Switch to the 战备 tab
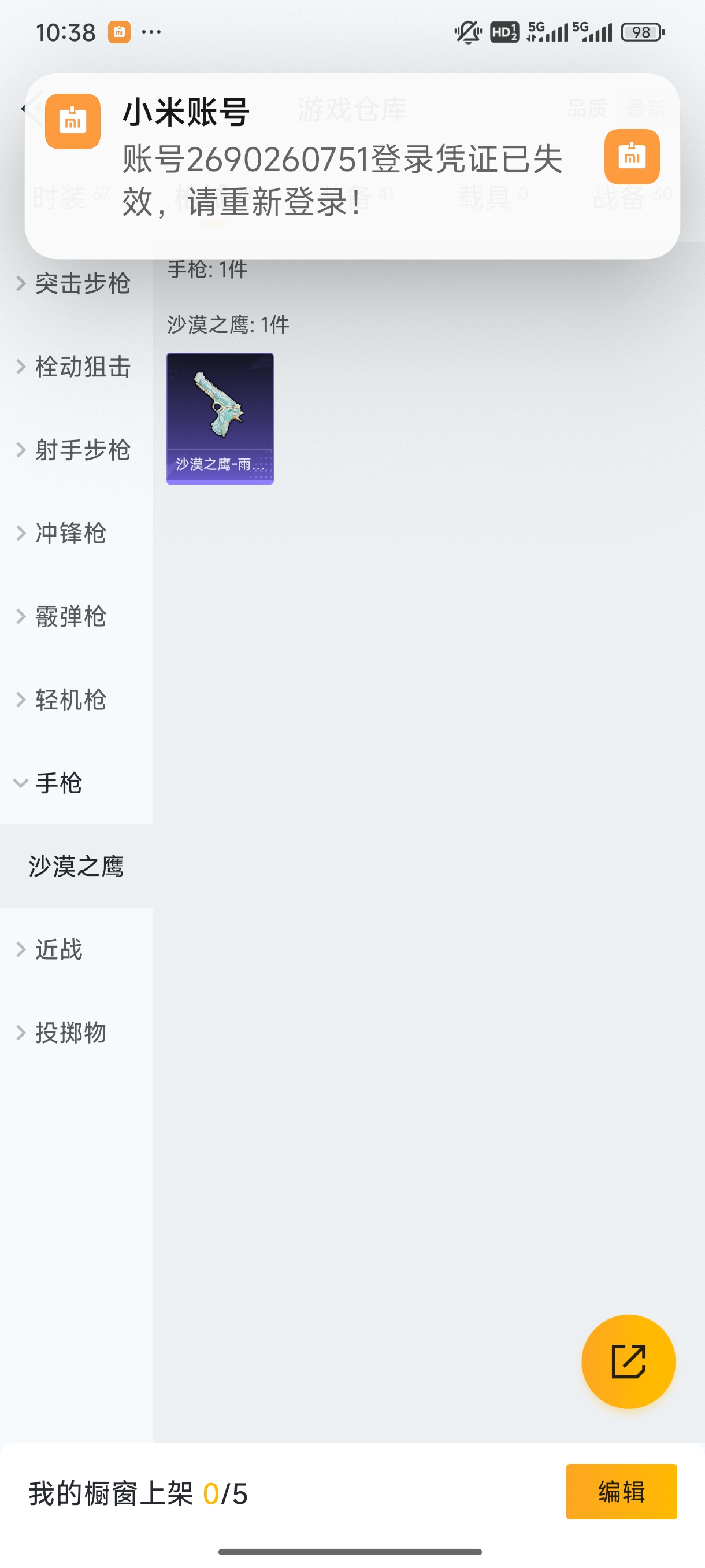The image size is (705, 1568). point(620,197)
